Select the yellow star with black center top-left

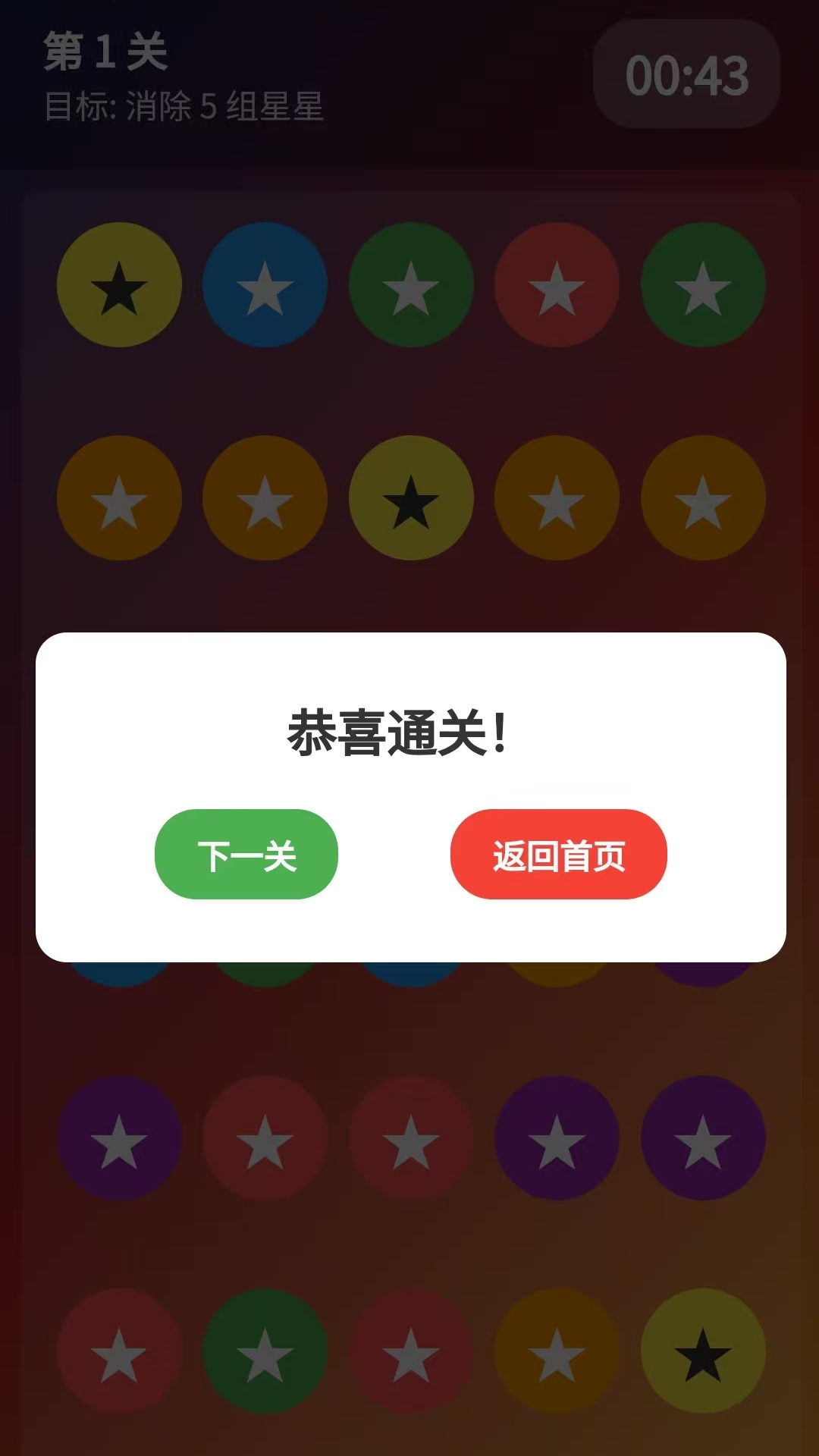click(118, 284)
